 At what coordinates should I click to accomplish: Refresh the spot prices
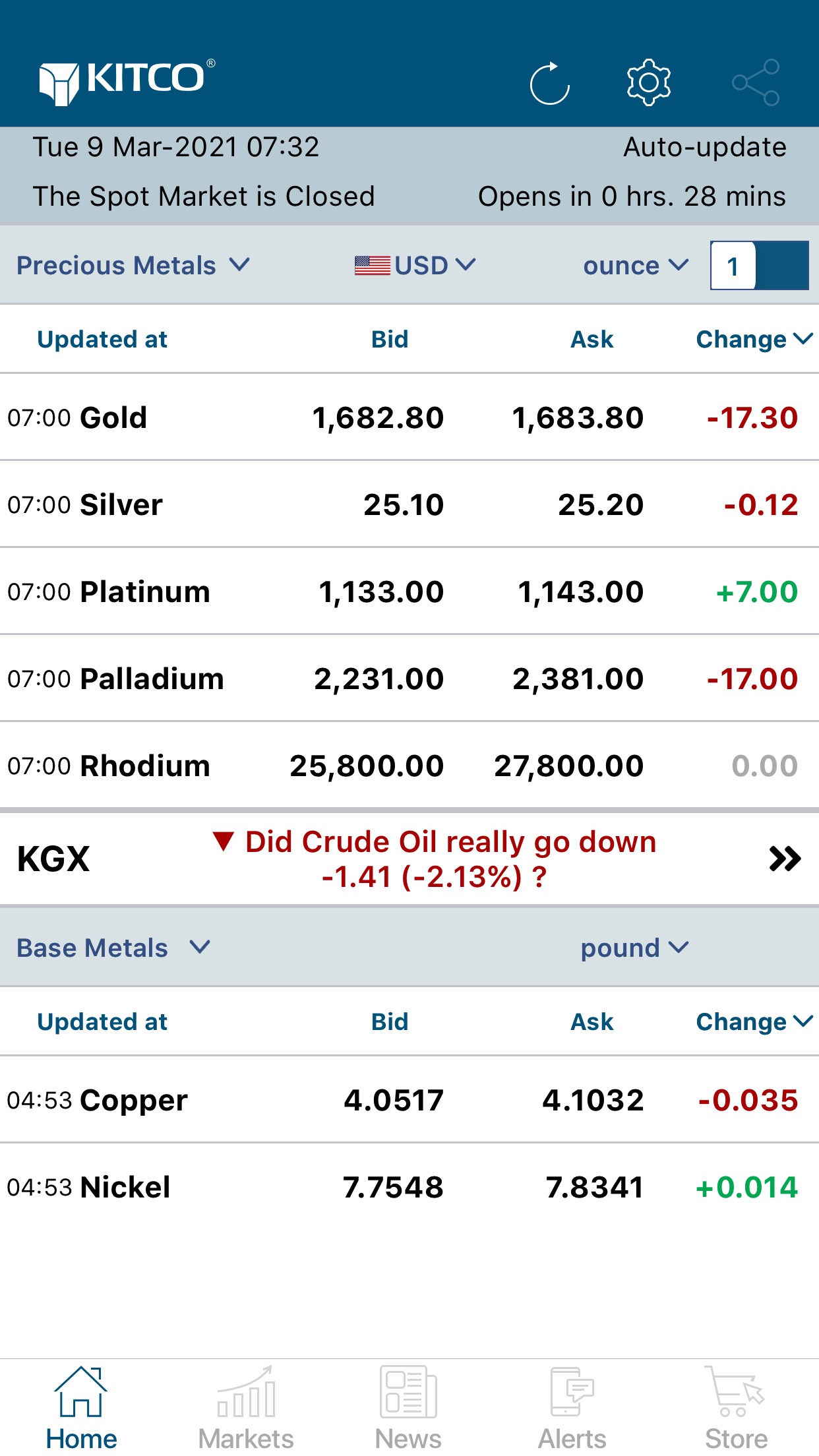click(x=549, y=83)
